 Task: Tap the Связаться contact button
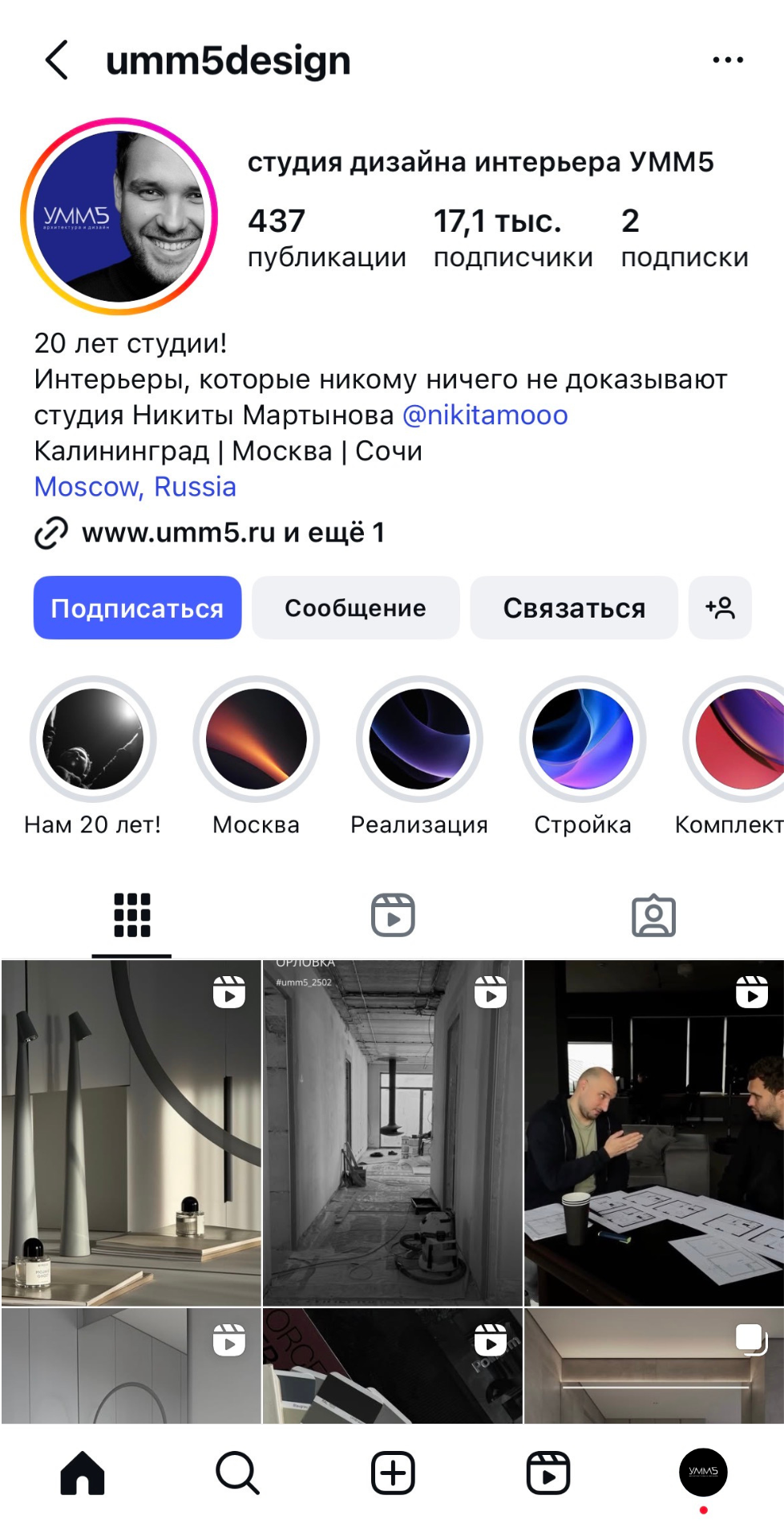coord(574,608)
